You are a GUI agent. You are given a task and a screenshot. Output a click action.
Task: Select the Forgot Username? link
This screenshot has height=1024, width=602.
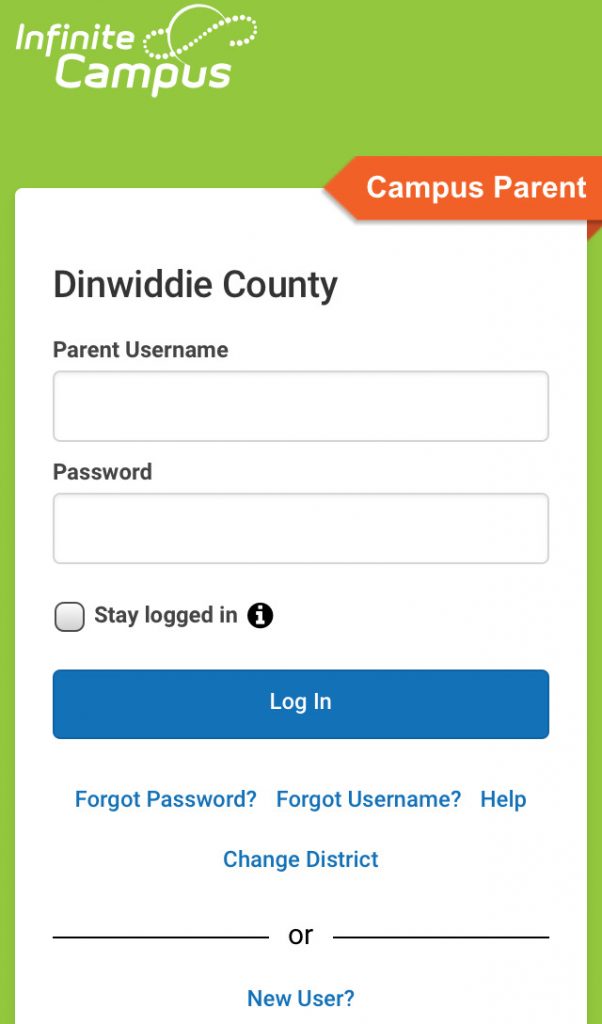pos(368,800)
